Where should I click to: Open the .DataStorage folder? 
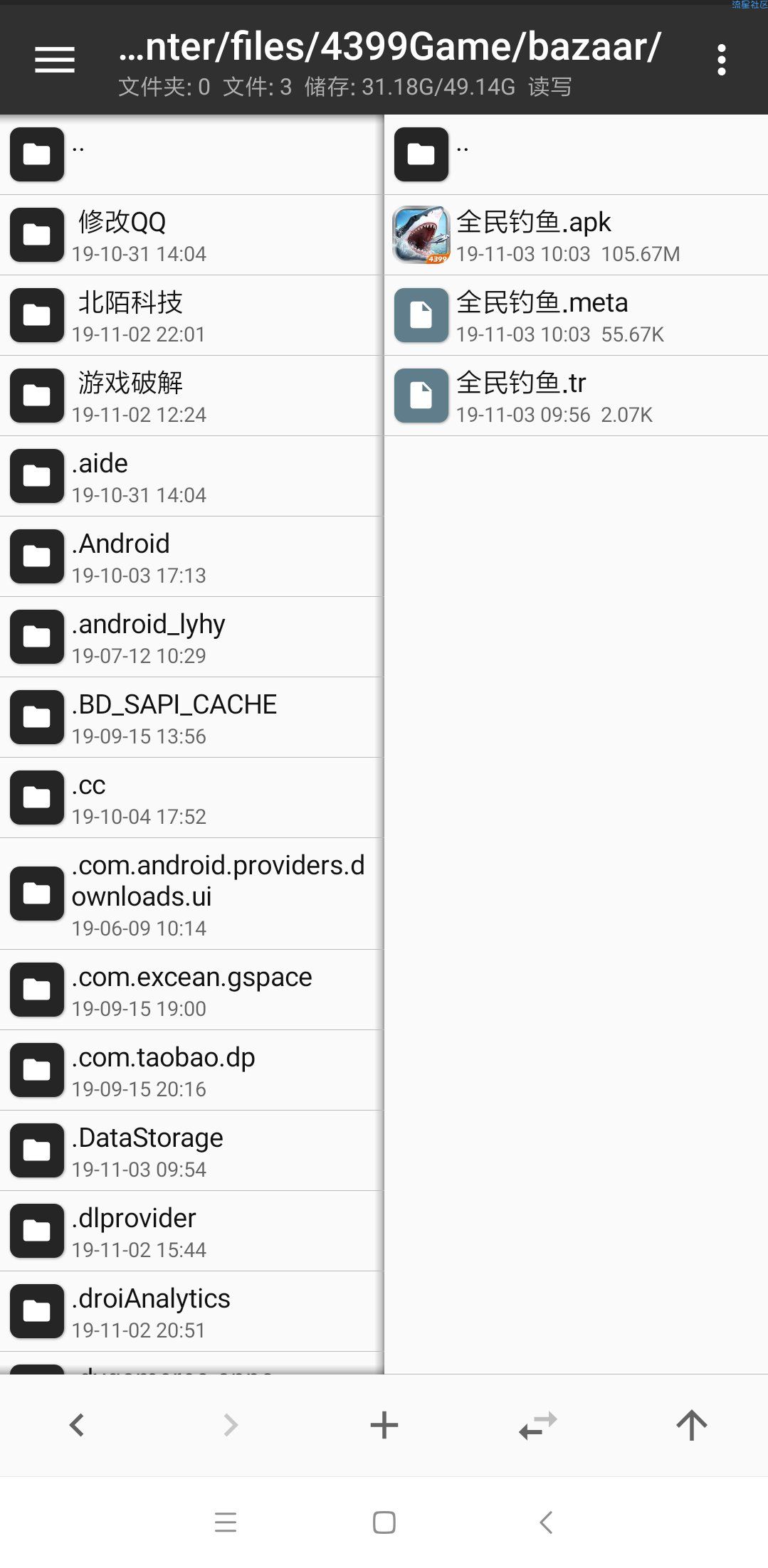tap(192, 1151)
